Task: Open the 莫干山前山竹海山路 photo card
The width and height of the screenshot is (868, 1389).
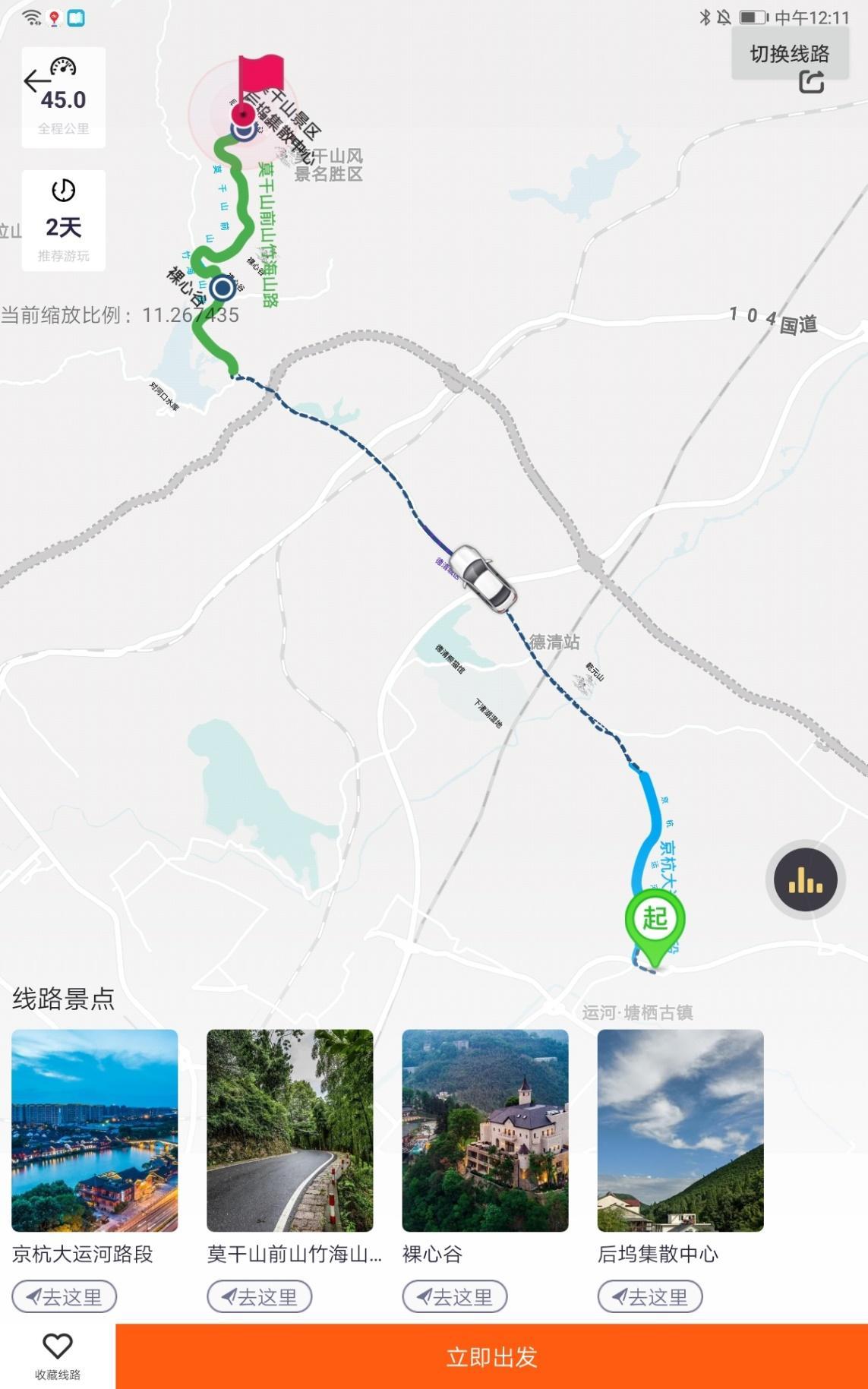Action: (x=290, y=1130)
